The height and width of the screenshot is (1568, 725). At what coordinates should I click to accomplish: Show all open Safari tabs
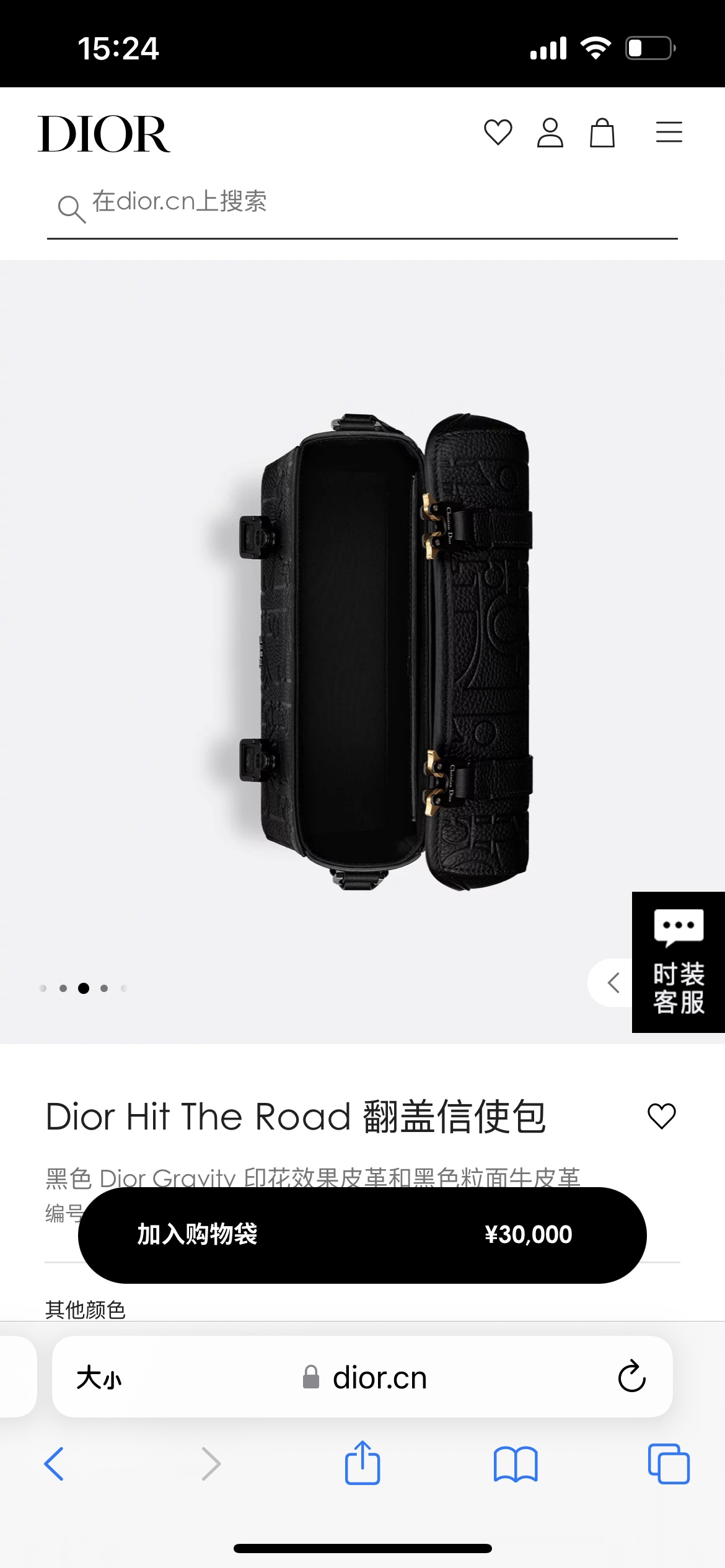[668, 1463]
